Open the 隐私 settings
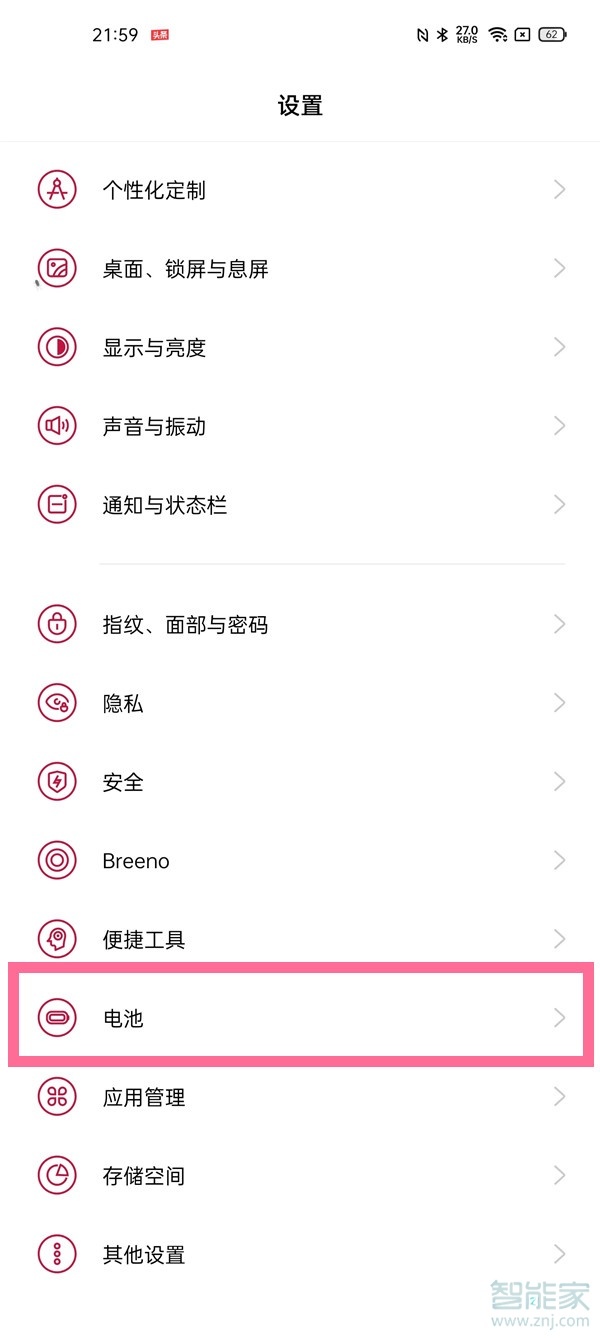 (123, 704)
